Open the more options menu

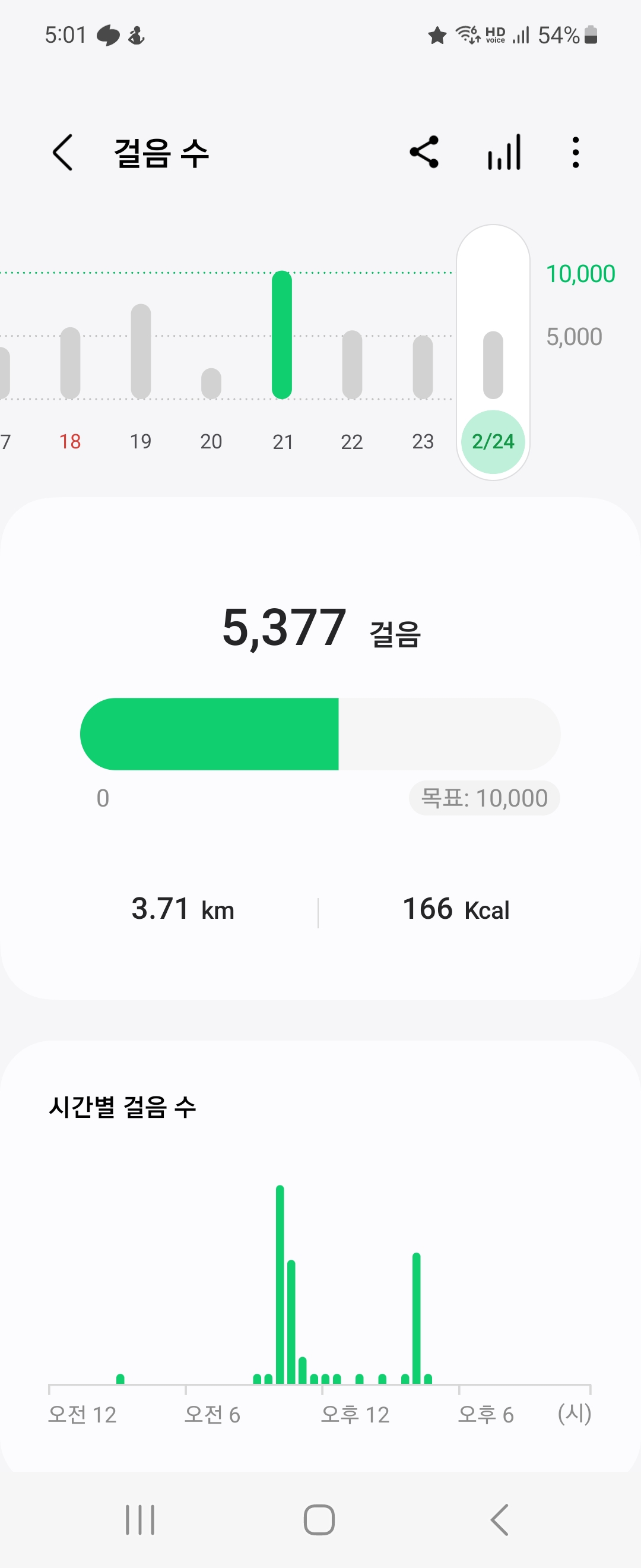[575, 152]
